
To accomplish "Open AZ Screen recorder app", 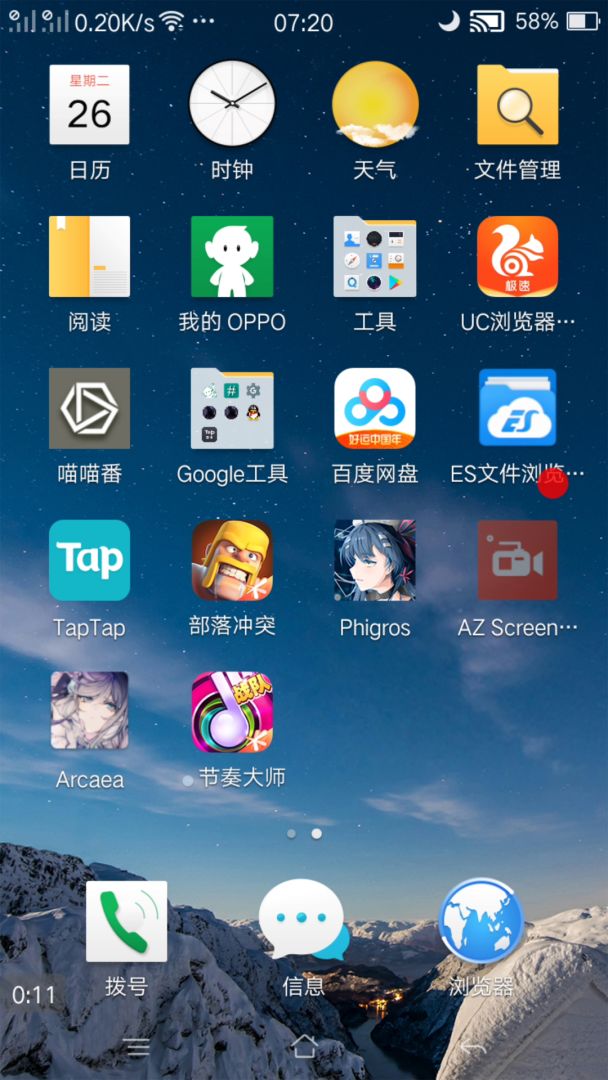I will (x=517, y=560).
